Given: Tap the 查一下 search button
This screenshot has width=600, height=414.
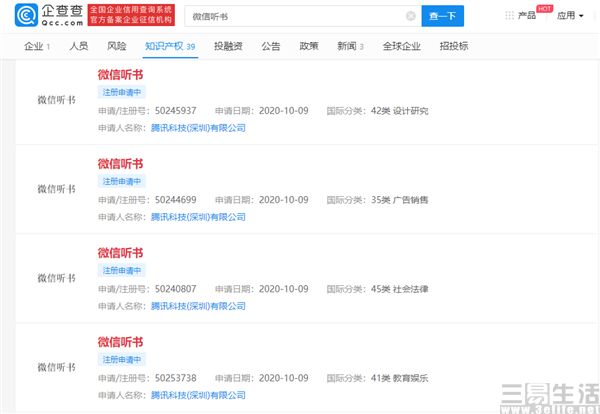Looking at the screenshot, I should [x=445, y=16].
